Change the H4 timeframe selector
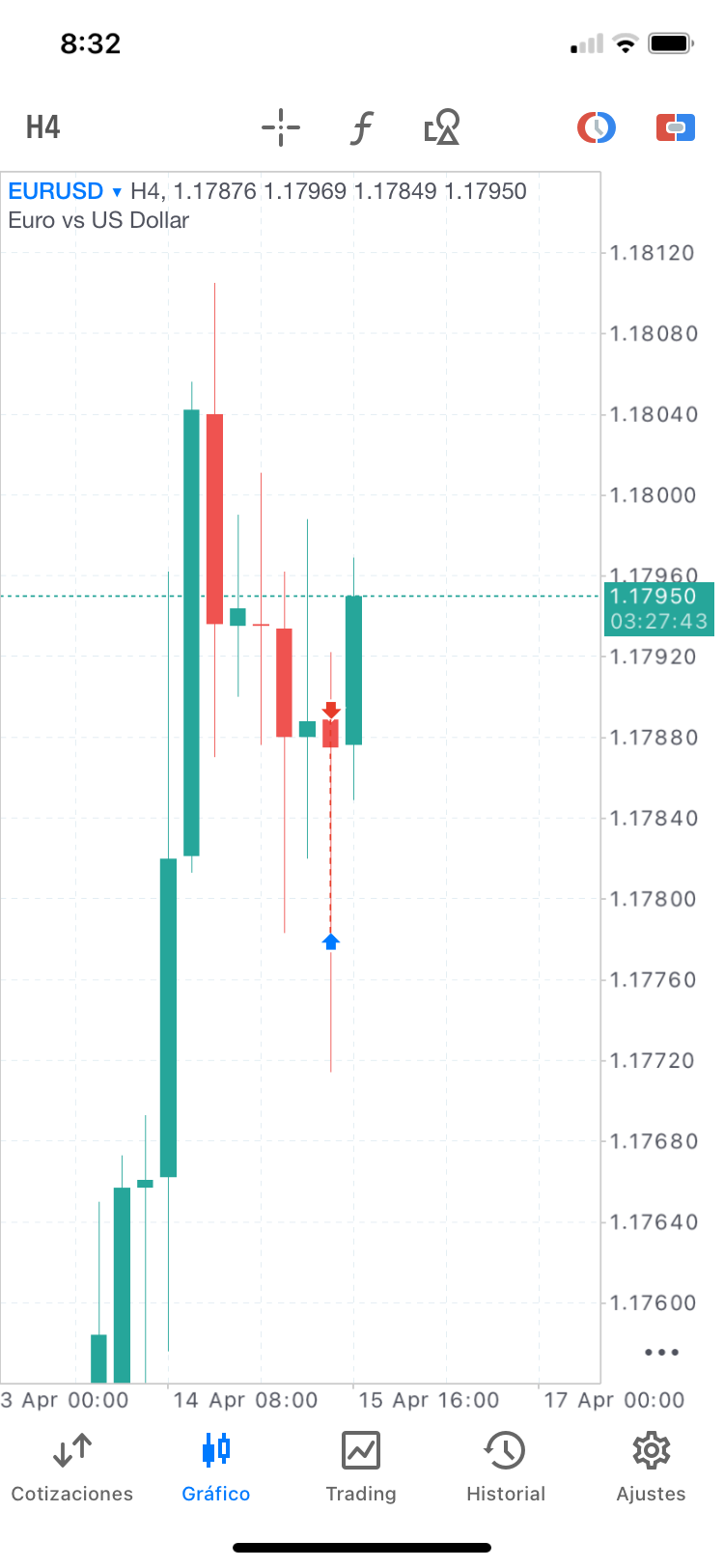The image size is (724, 1568). pyautogui.click(x=42, y=127)
